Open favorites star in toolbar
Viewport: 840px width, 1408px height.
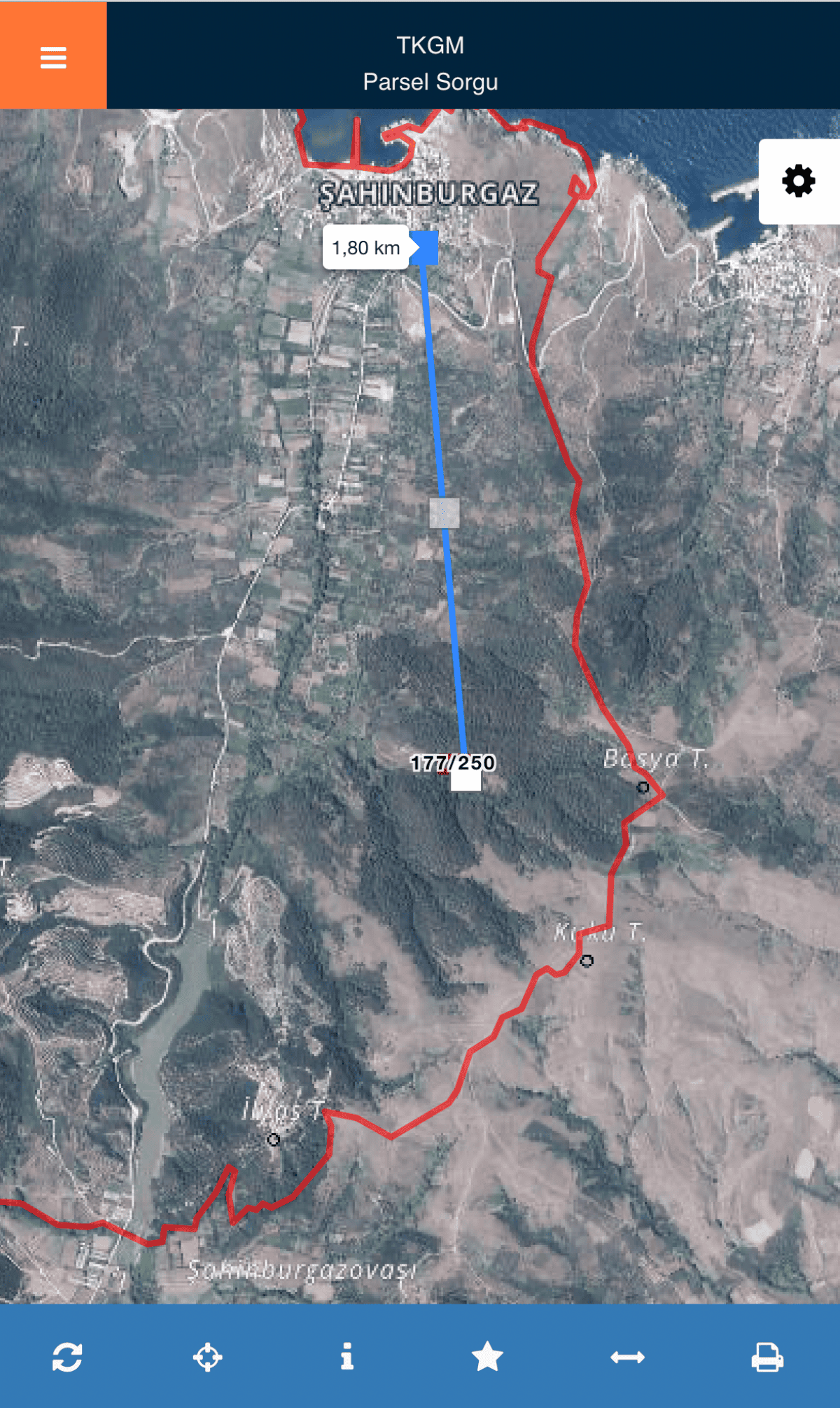tap(487, 1356)
